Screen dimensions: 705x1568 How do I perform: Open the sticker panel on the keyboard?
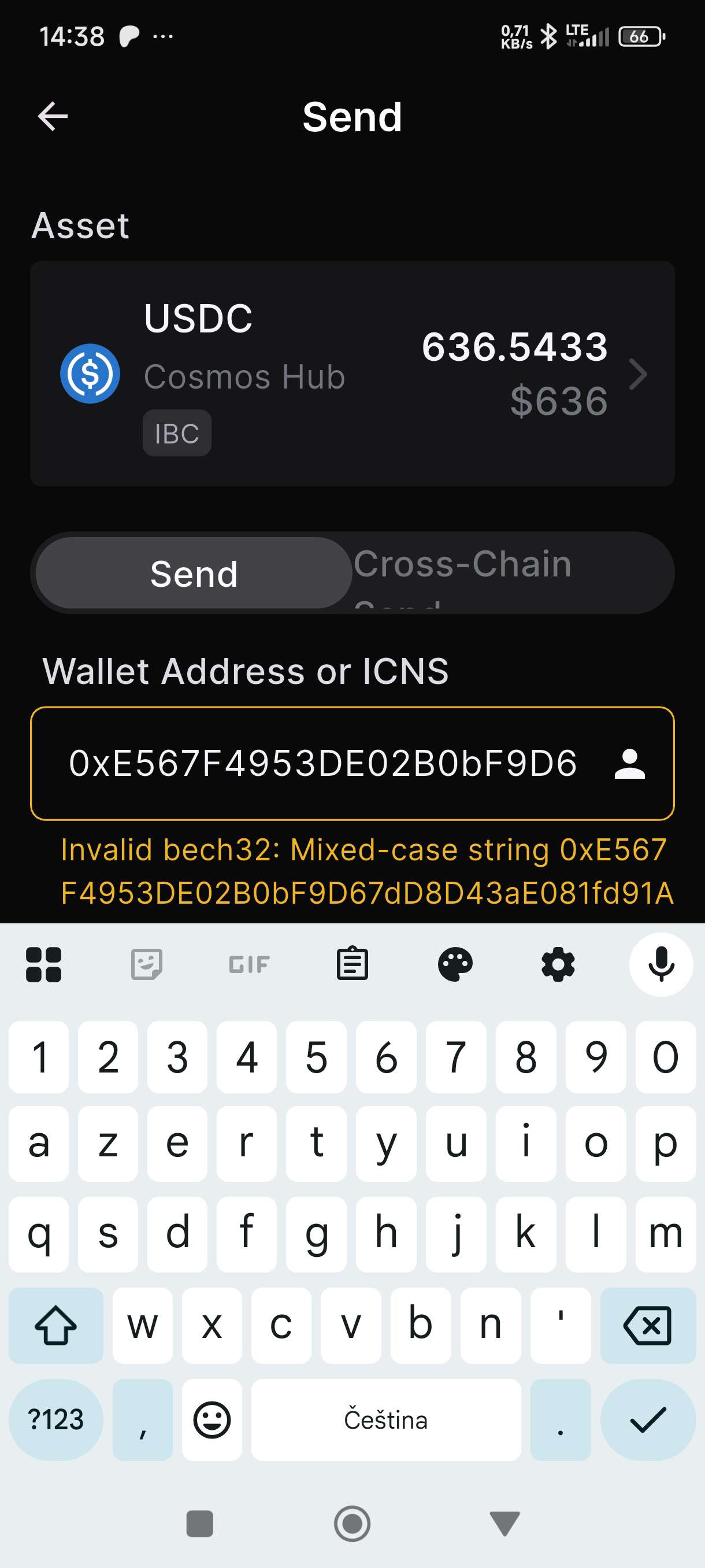coord(147,964)
